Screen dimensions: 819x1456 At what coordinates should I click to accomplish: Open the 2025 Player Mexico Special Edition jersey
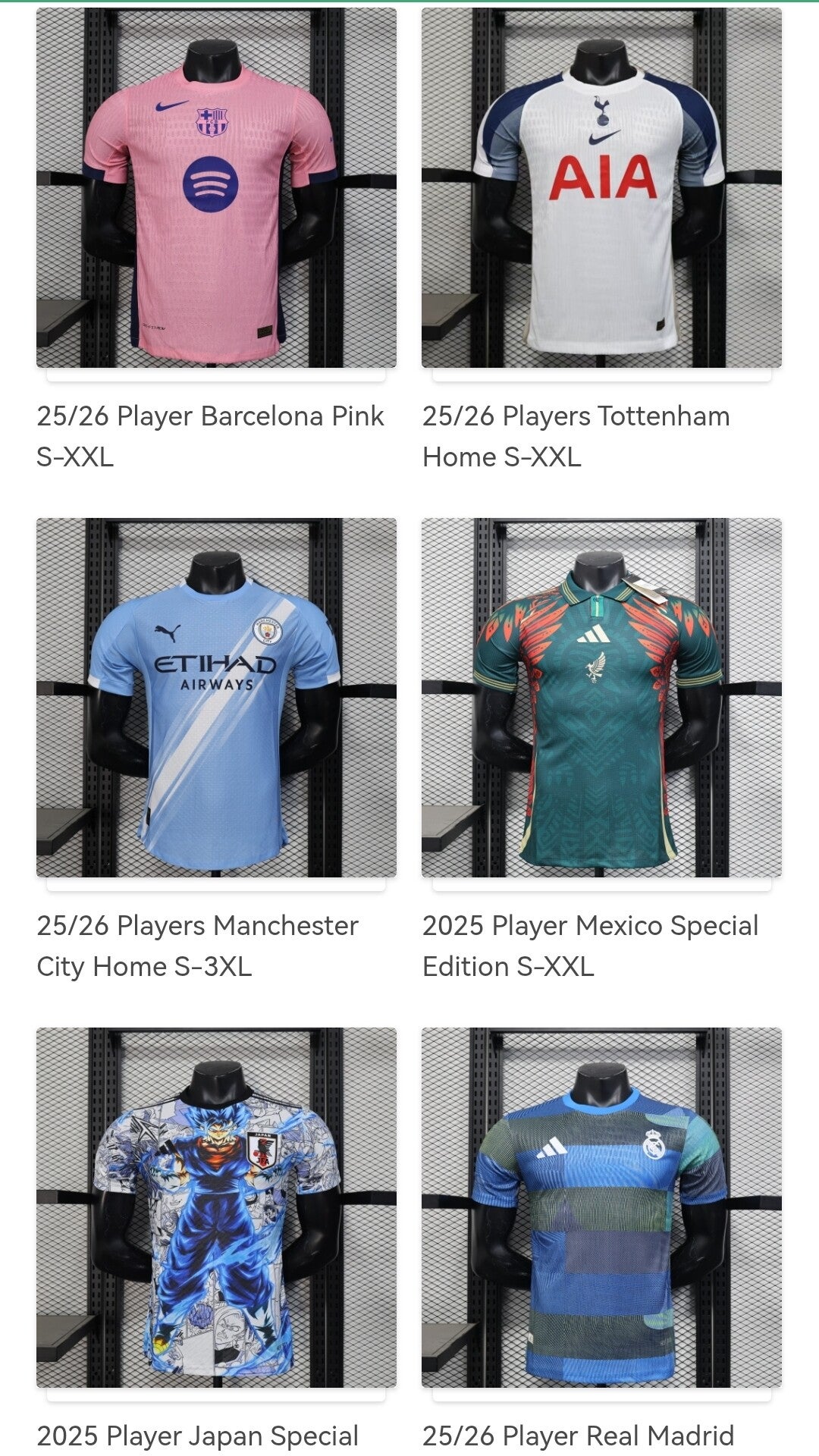coord(601,698)
